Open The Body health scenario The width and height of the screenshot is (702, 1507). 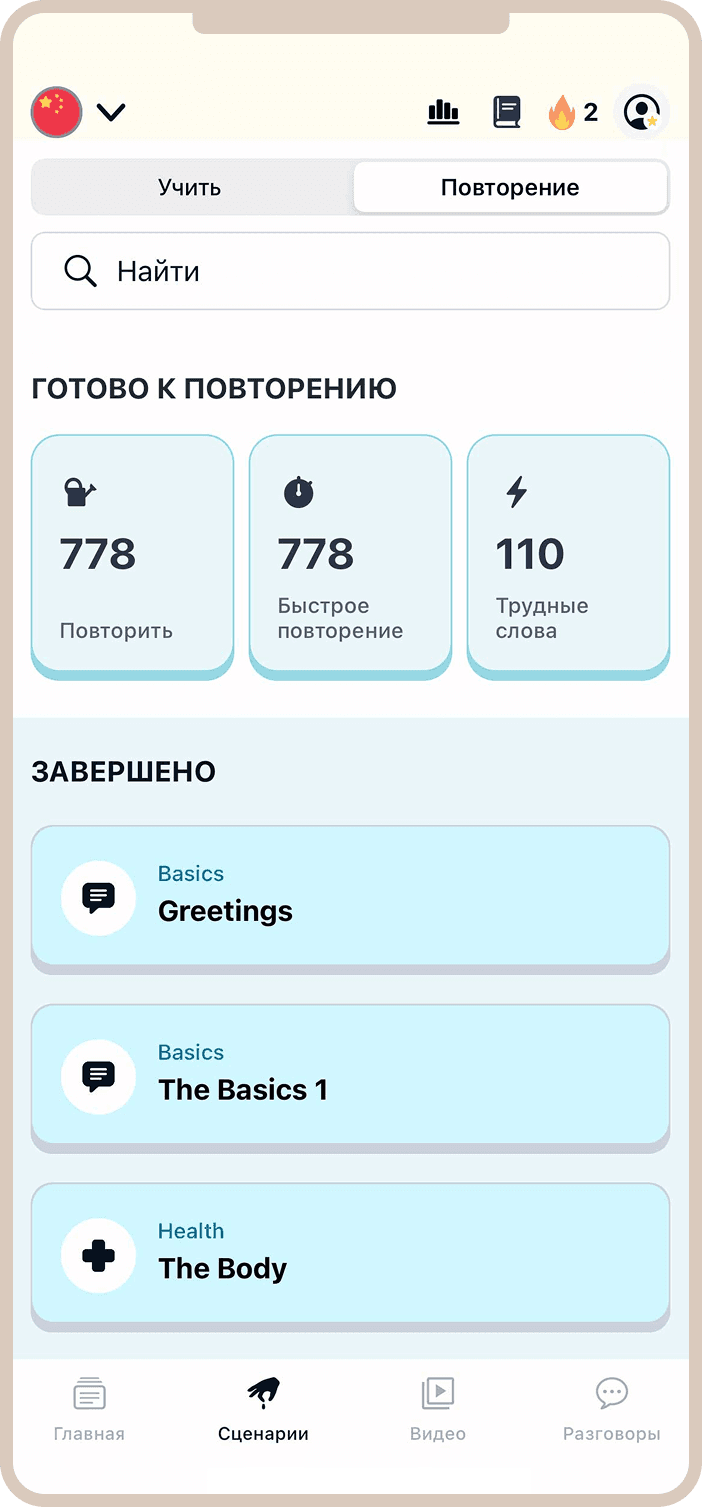click(350, 1255)
